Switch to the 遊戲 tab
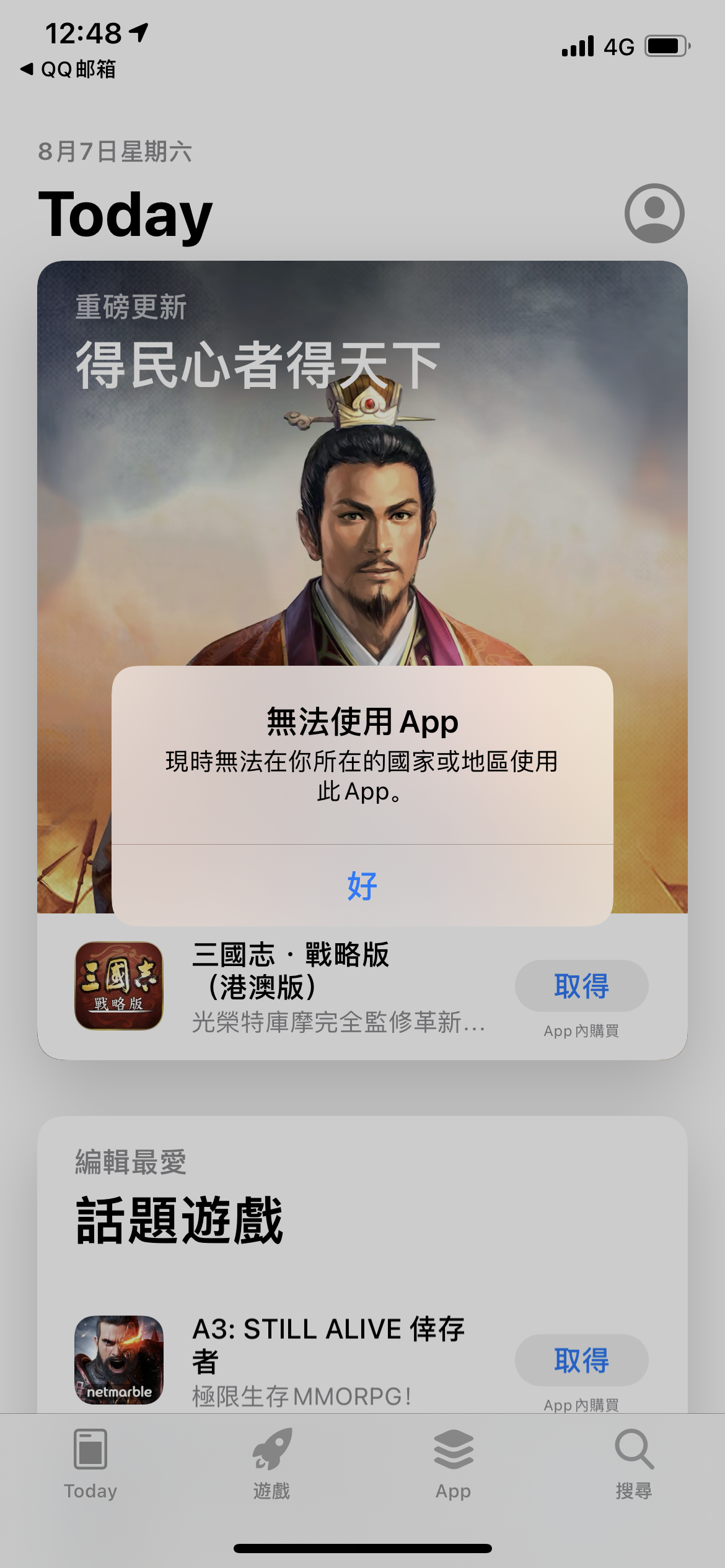The image size is (725, 1568). coord(271,1464)
